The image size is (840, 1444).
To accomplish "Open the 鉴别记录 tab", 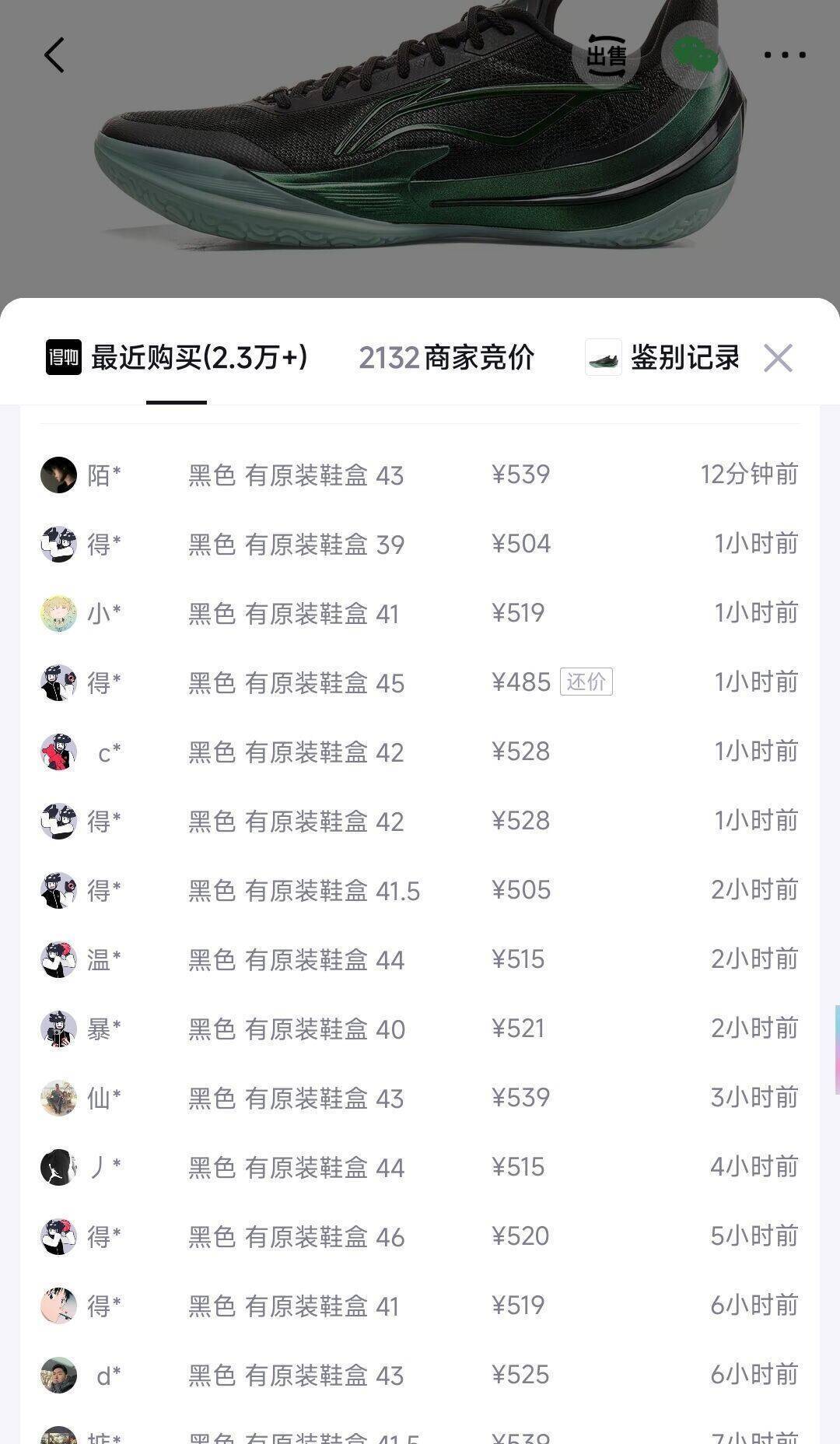I will [662, 358].
